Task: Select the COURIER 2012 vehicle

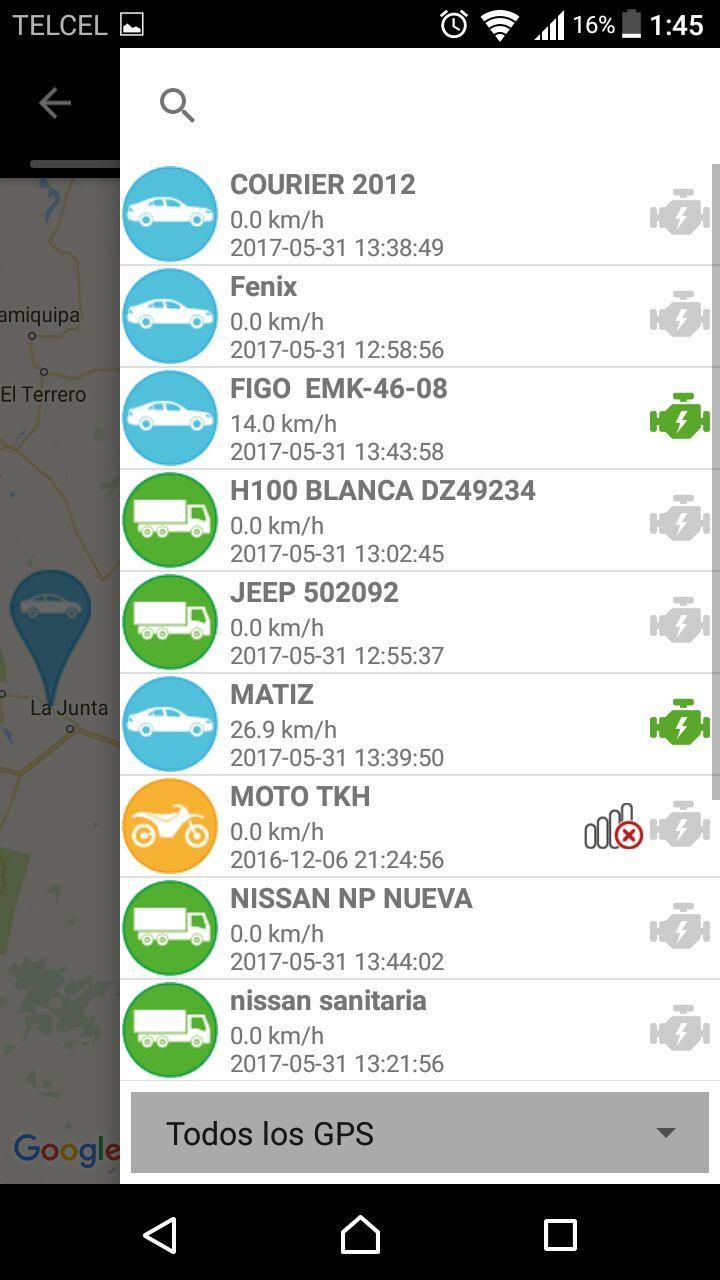Action: [418, 215]
